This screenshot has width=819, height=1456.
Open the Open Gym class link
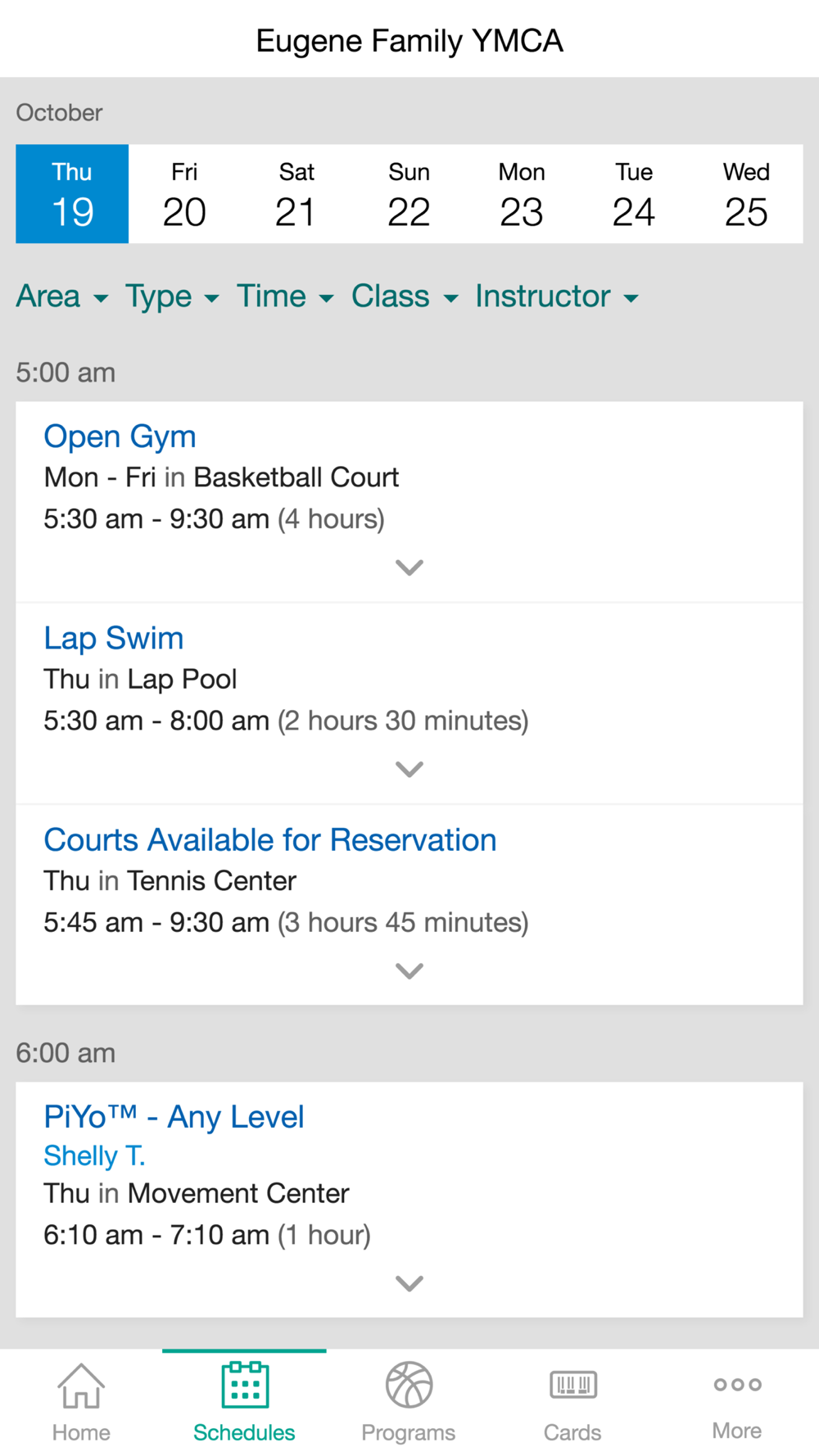click(x=120, y=436)
